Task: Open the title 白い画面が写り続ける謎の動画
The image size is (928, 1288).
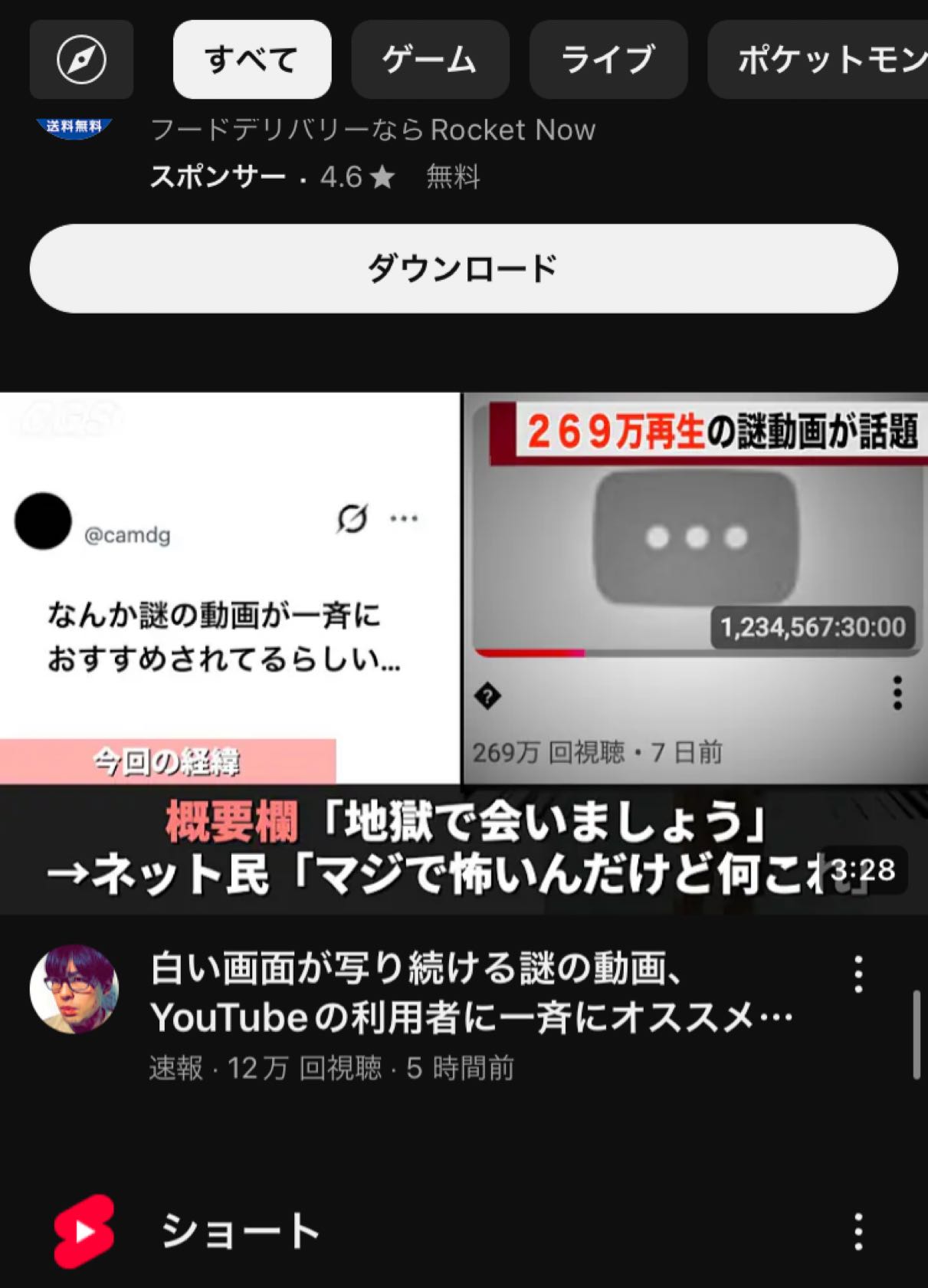Action: coord(471,992)
